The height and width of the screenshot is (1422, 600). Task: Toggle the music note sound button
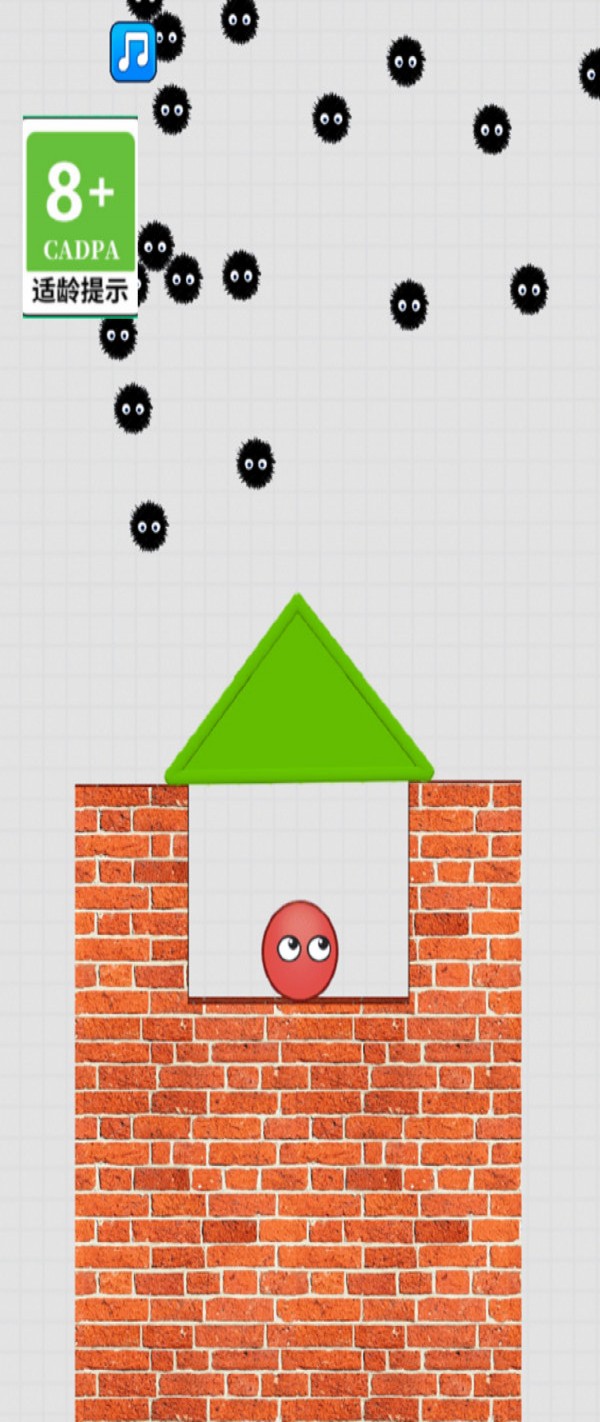coord(133,52)
